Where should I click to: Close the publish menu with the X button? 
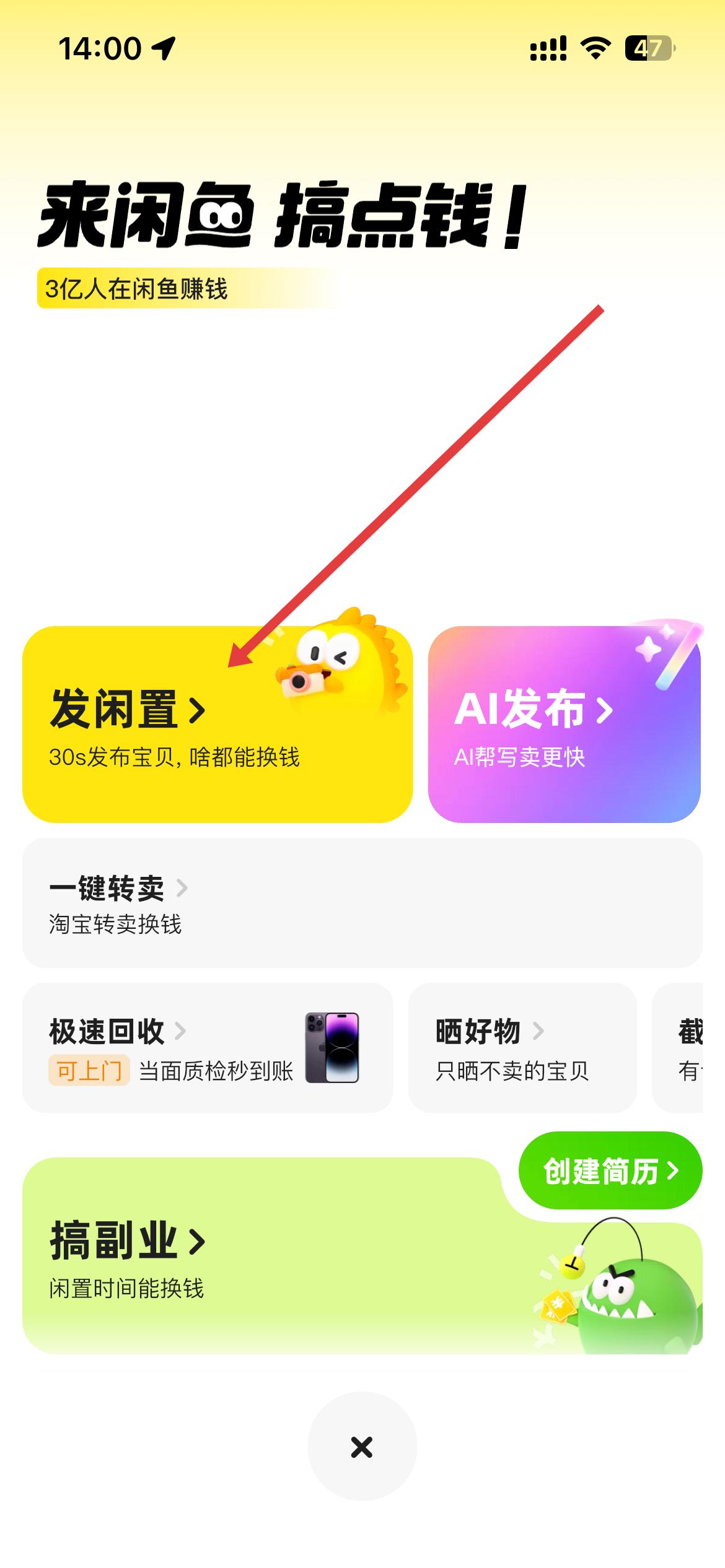pos(362,1447)
